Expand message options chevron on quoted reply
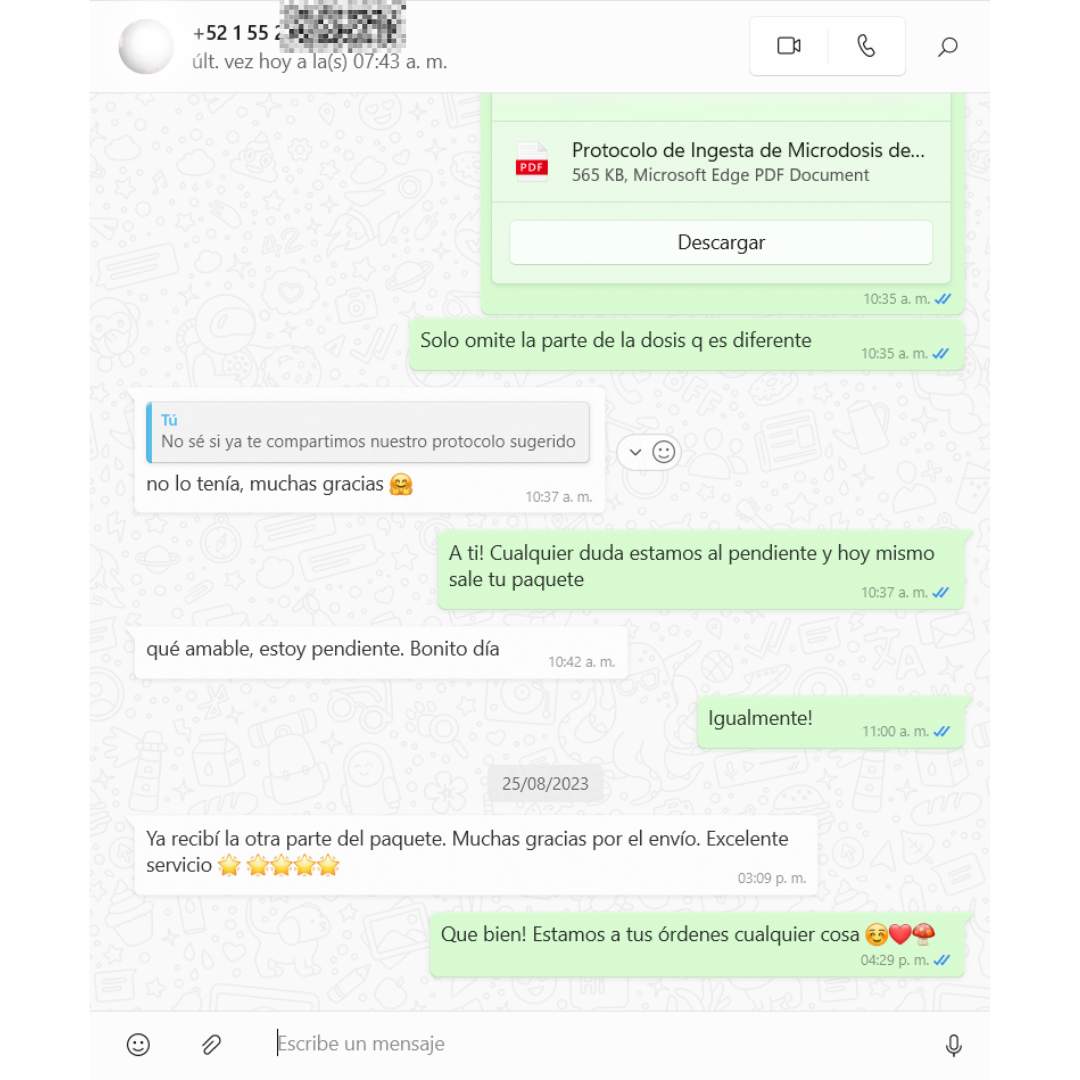 (634, 452)
